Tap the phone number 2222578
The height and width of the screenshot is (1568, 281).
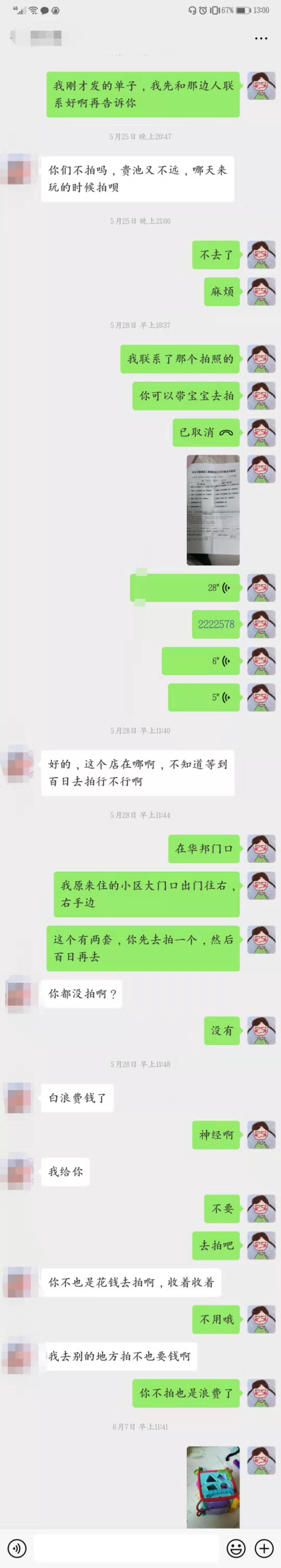point(216,624)
